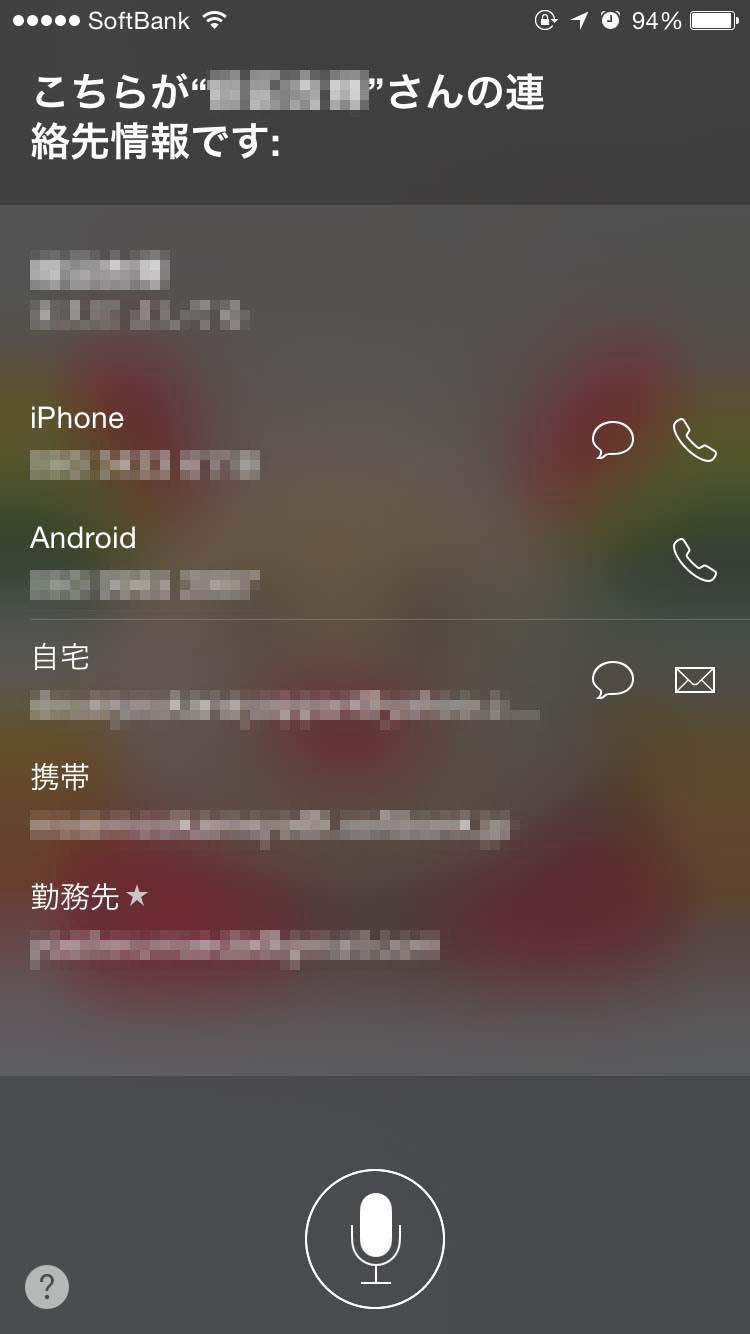
Task: Compose an email to 自宅 address
Action: click(695, 681)
